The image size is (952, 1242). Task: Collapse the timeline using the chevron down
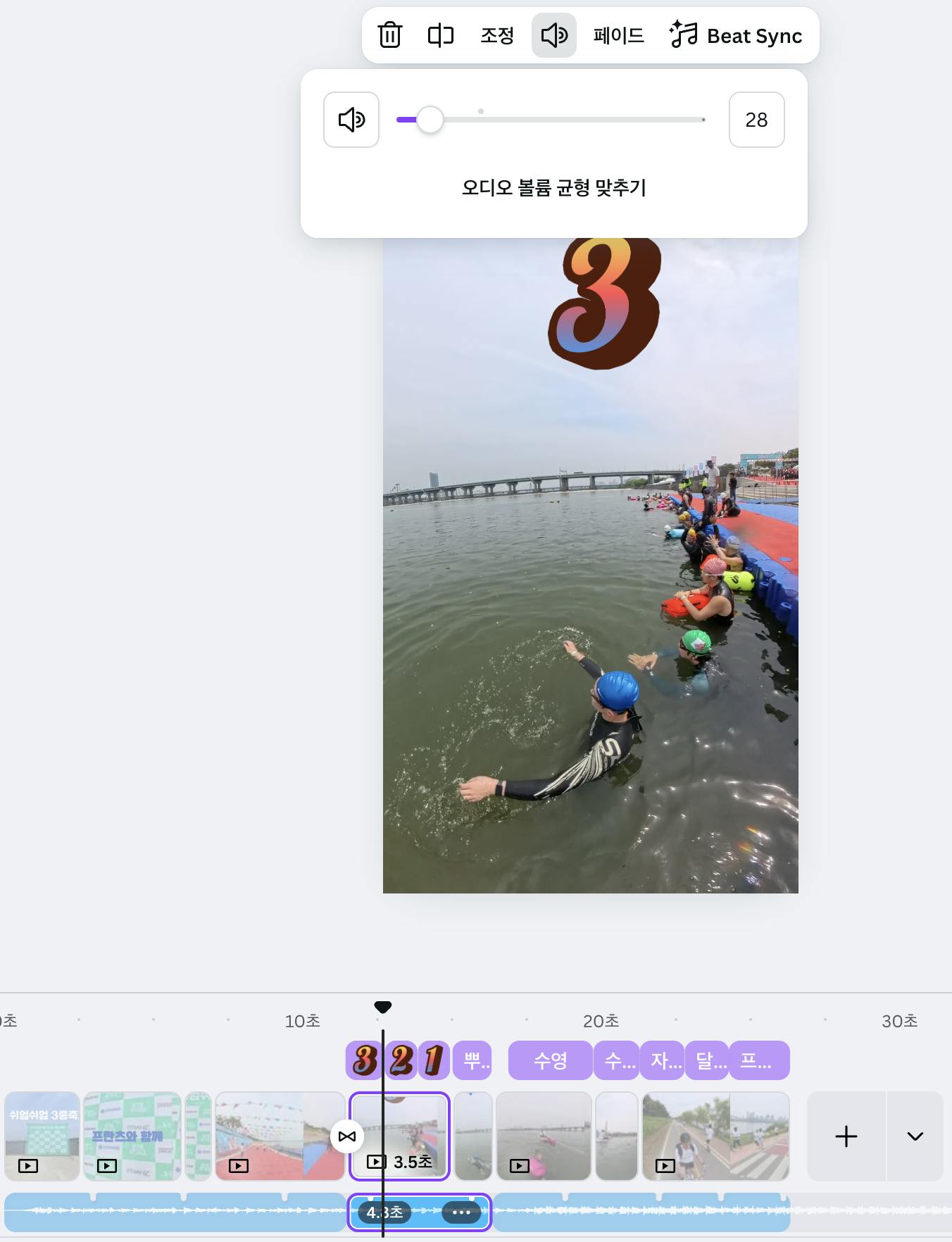(915, 1136)
